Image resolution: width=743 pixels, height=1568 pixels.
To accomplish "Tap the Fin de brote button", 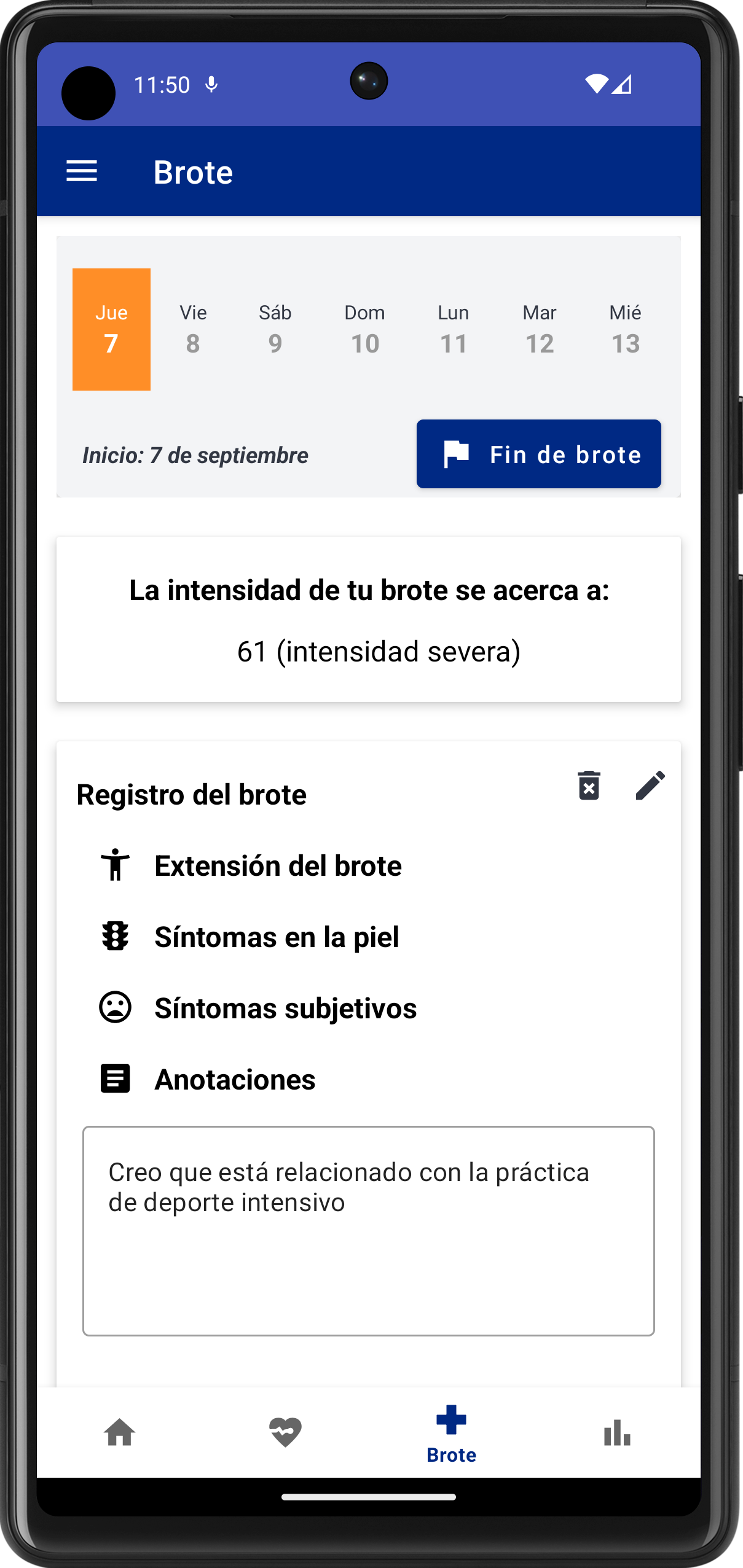I will (x=538, y=454).
